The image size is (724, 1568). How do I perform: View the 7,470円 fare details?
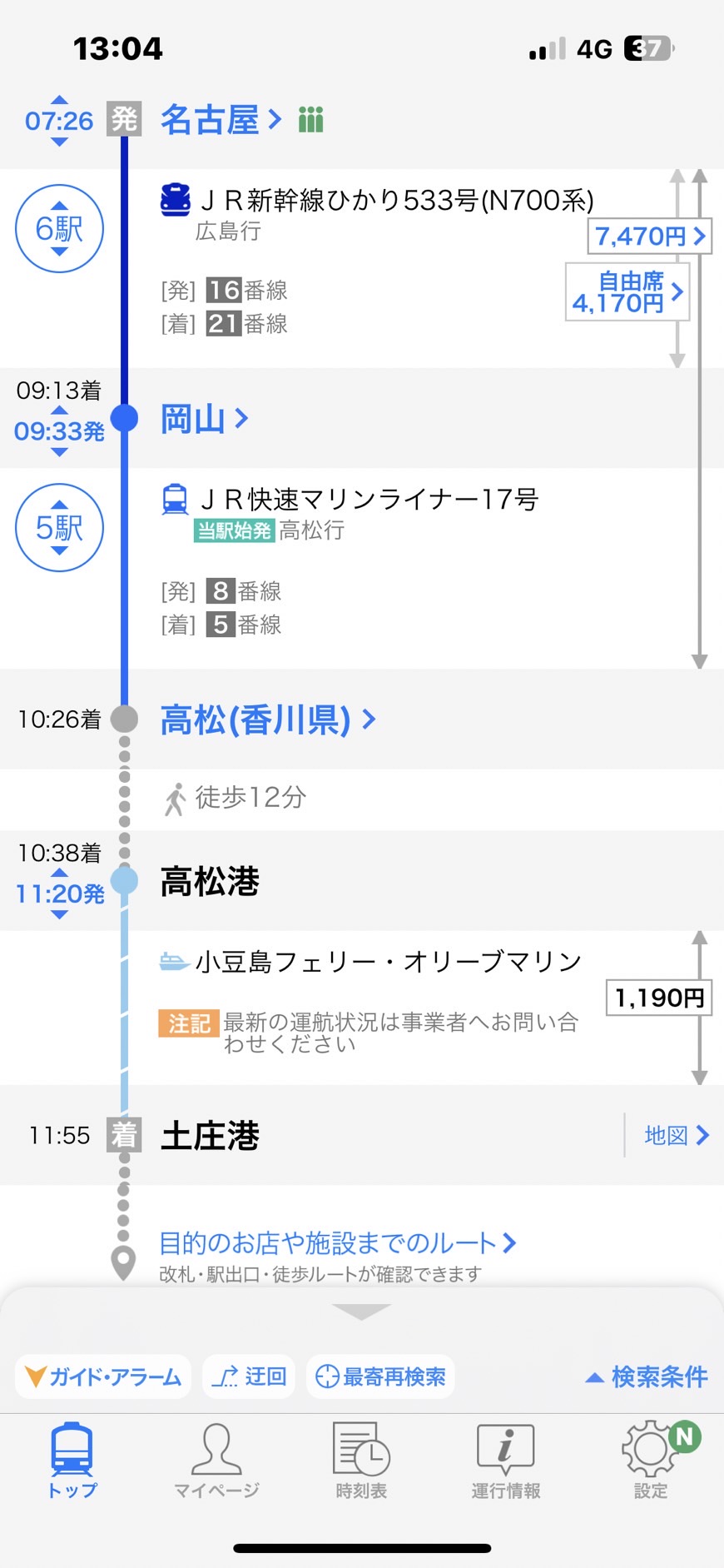649,236
